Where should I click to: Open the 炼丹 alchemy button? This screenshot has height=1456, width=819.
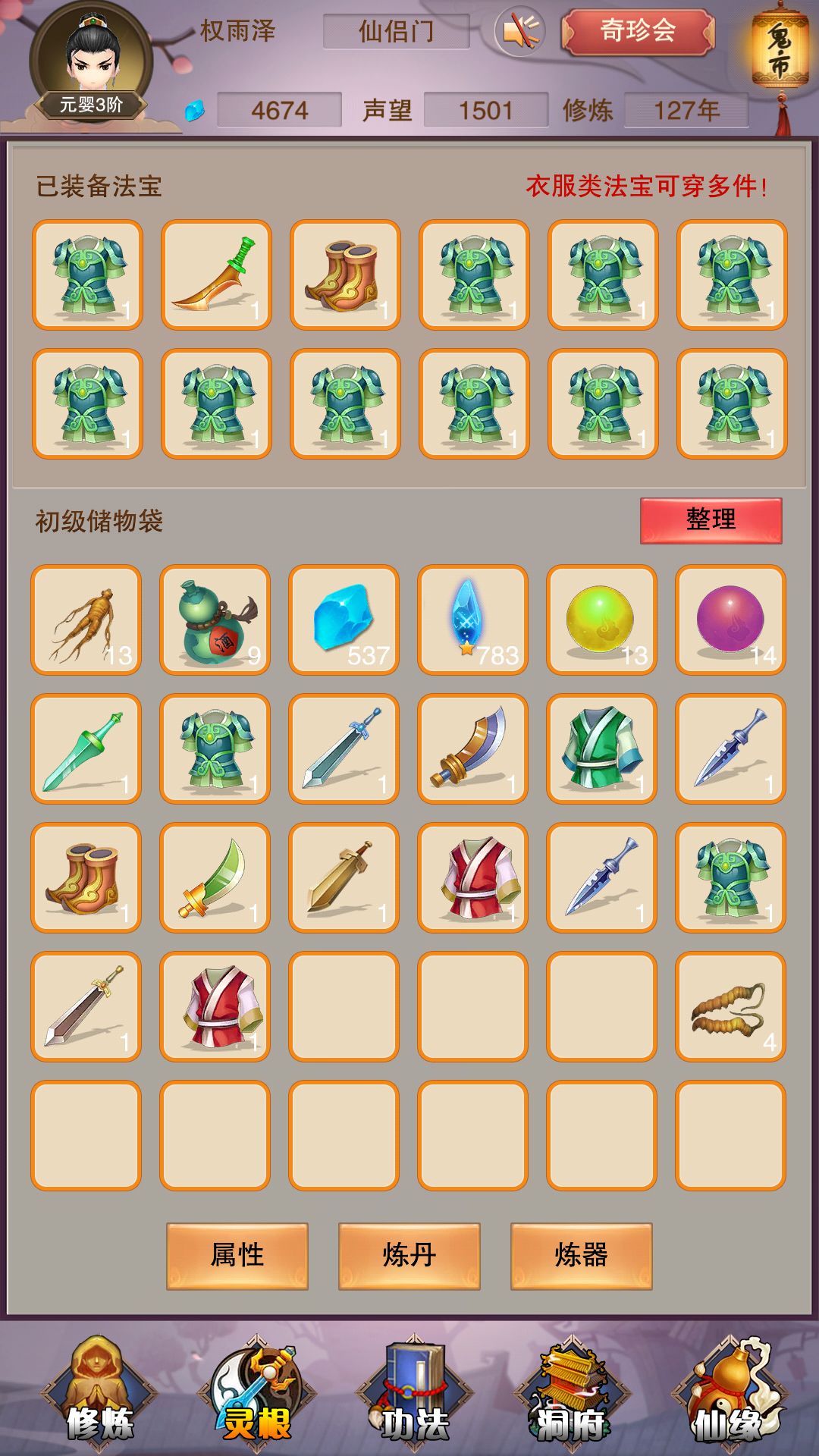coord(409,1255)
